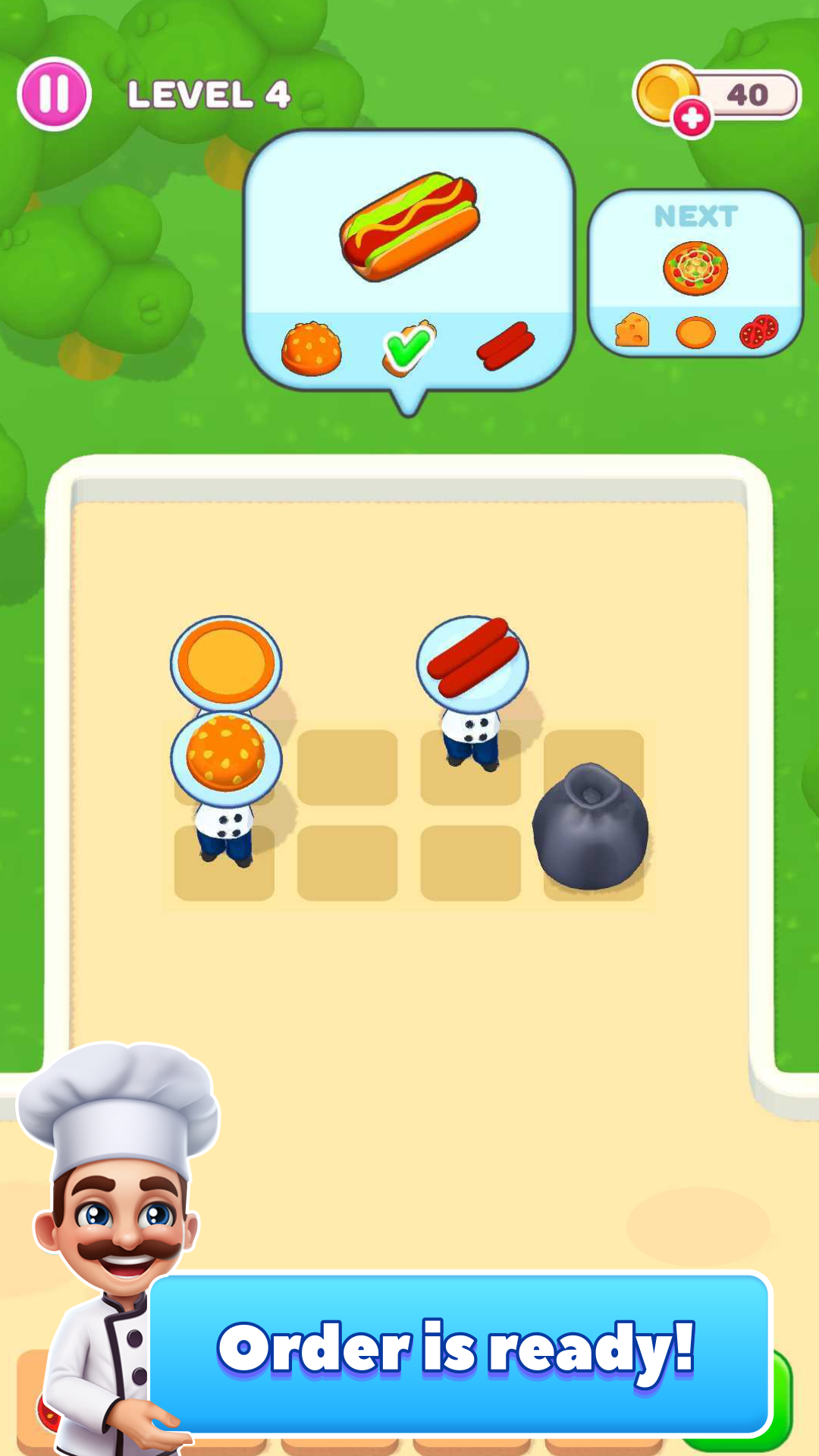Tap the black garbage bag

tap(590, 829)
